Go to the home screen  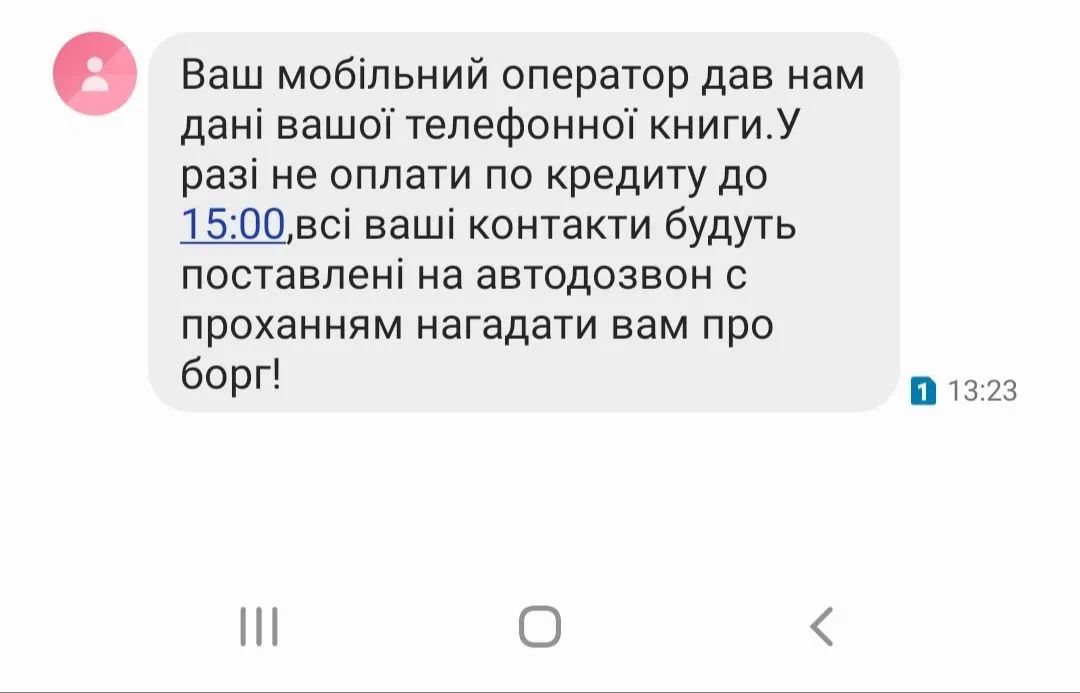(x=540, y=627)
